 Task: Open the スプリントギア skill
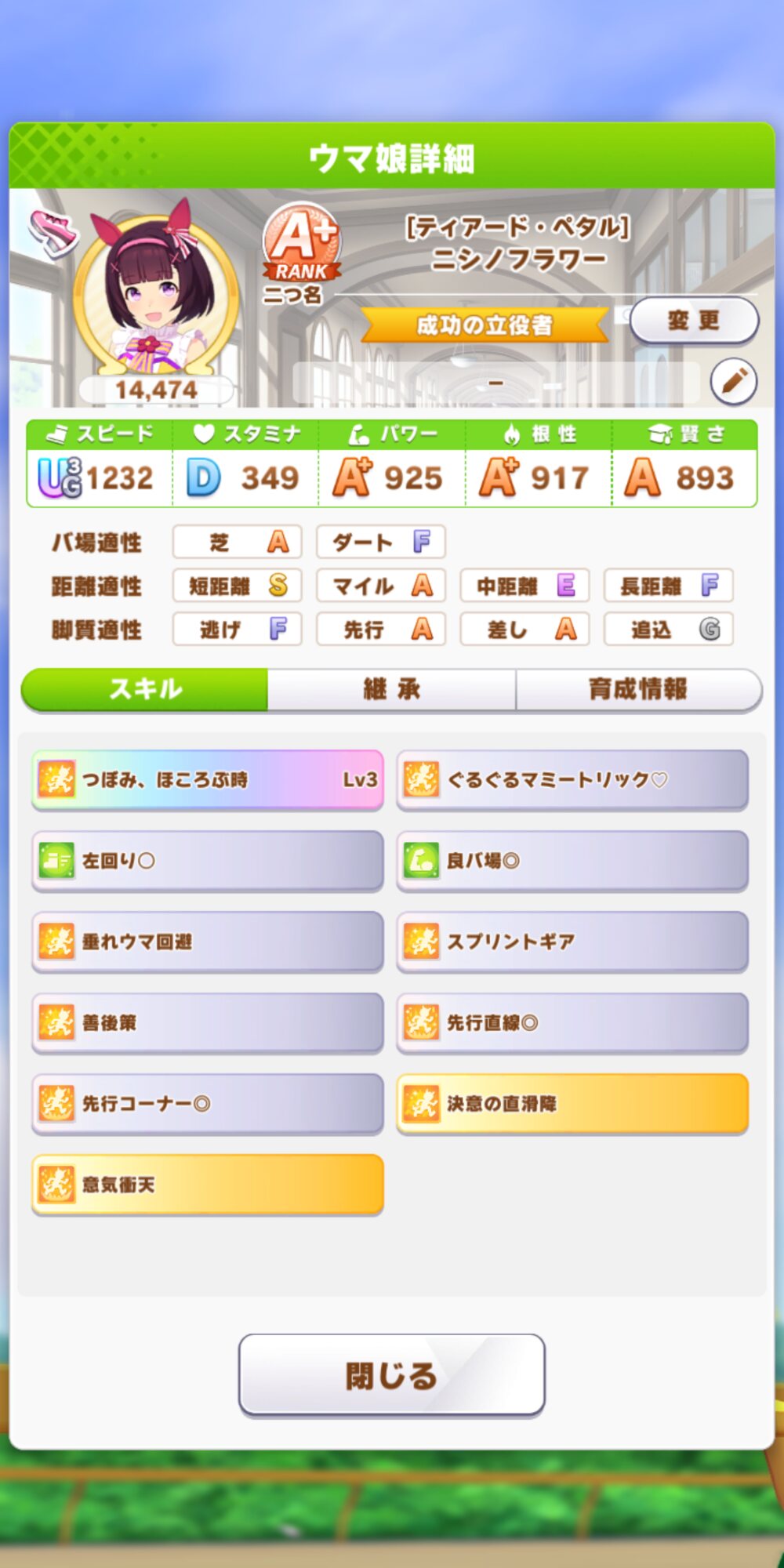point(572,942)
